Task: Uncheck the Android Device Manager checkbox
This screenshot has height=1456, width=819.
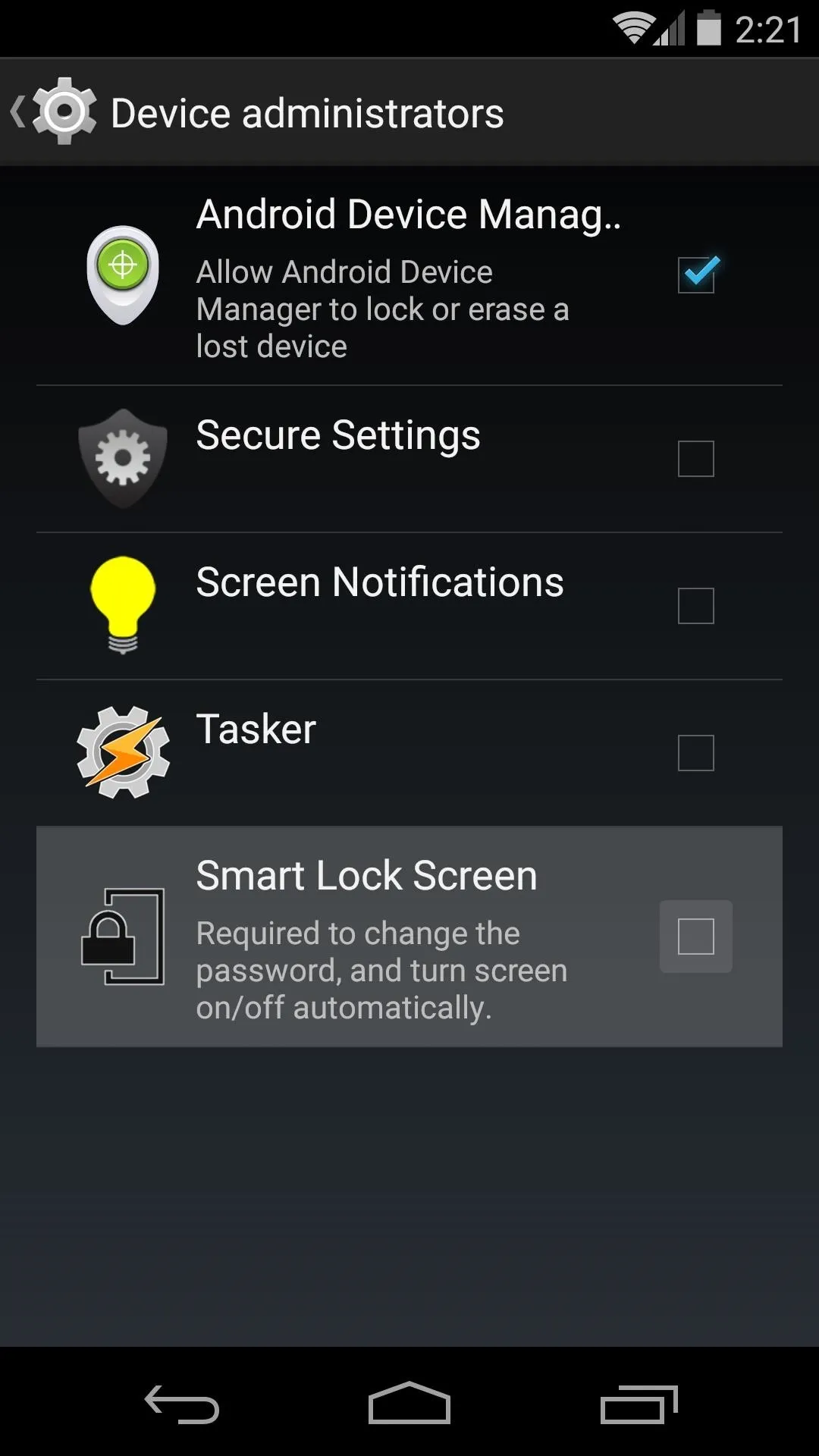Action: pyautogui.click(x=697, y=274)
